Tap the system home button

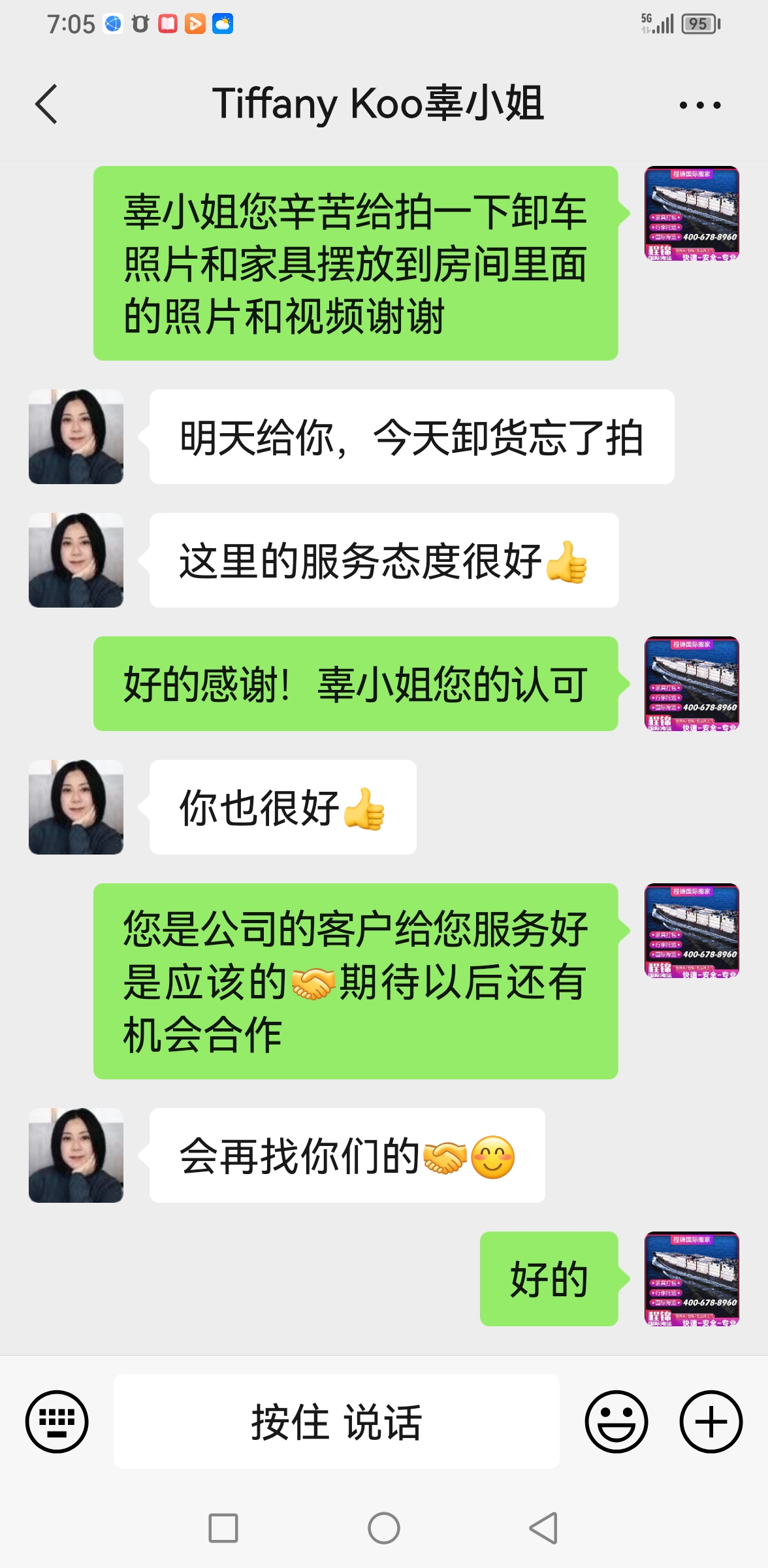point(384,1528)
